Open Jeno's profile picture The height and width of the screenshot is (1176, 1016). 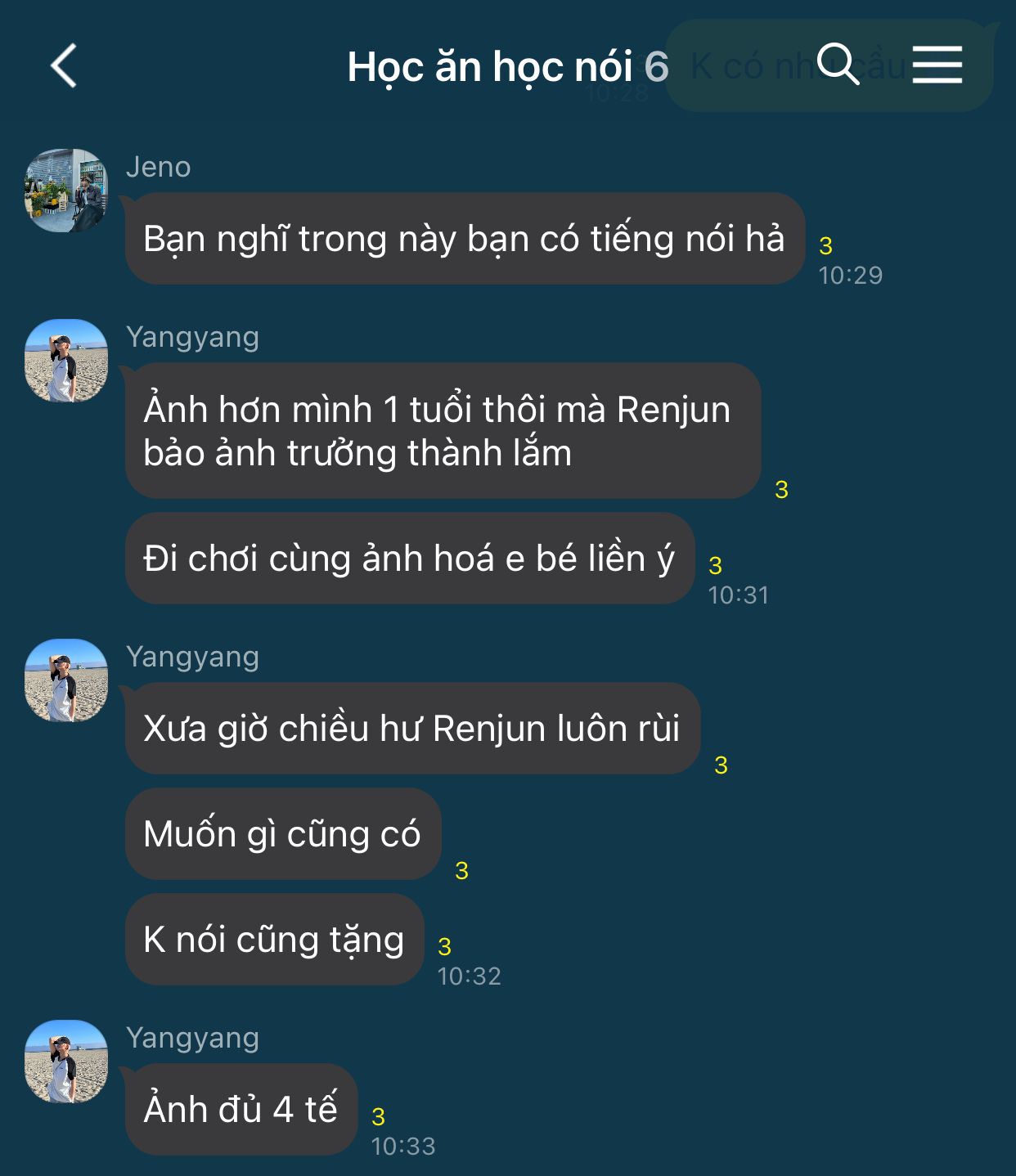tap(66, 191)
